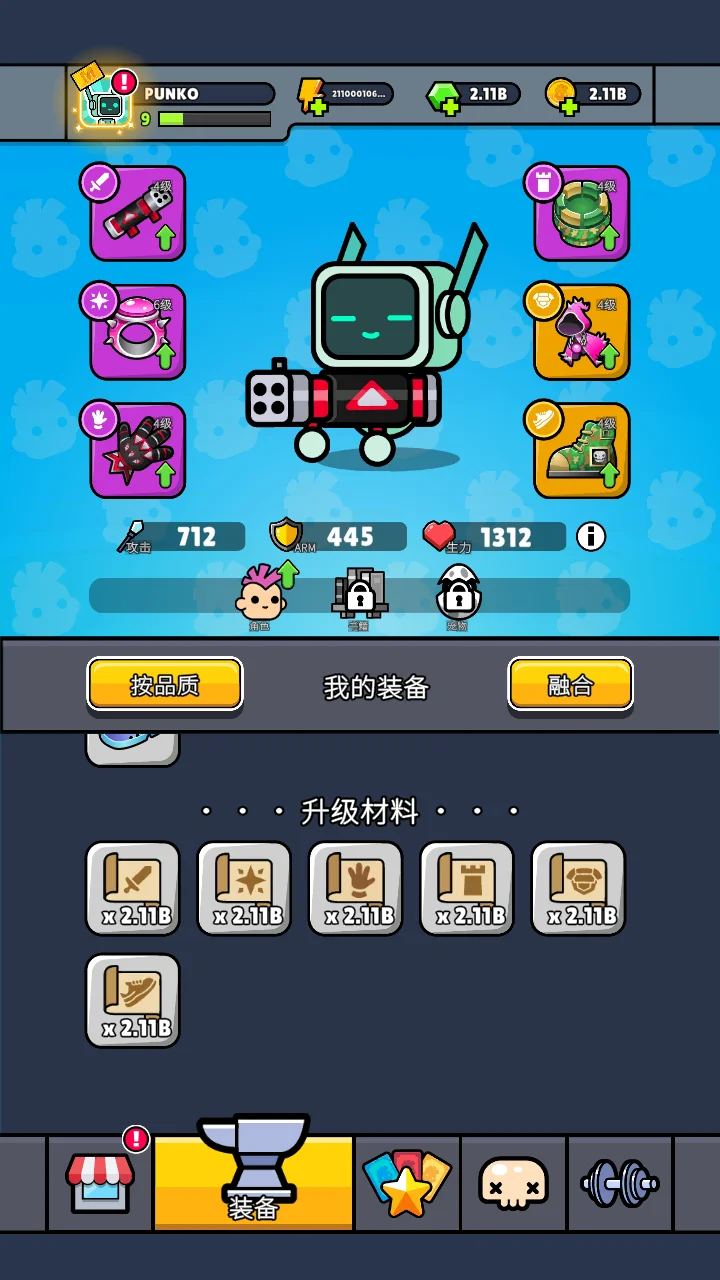This screenshot has height=1280, width=720.
Task: Switch to the cards tab
Action: [x=407, y=1183]
